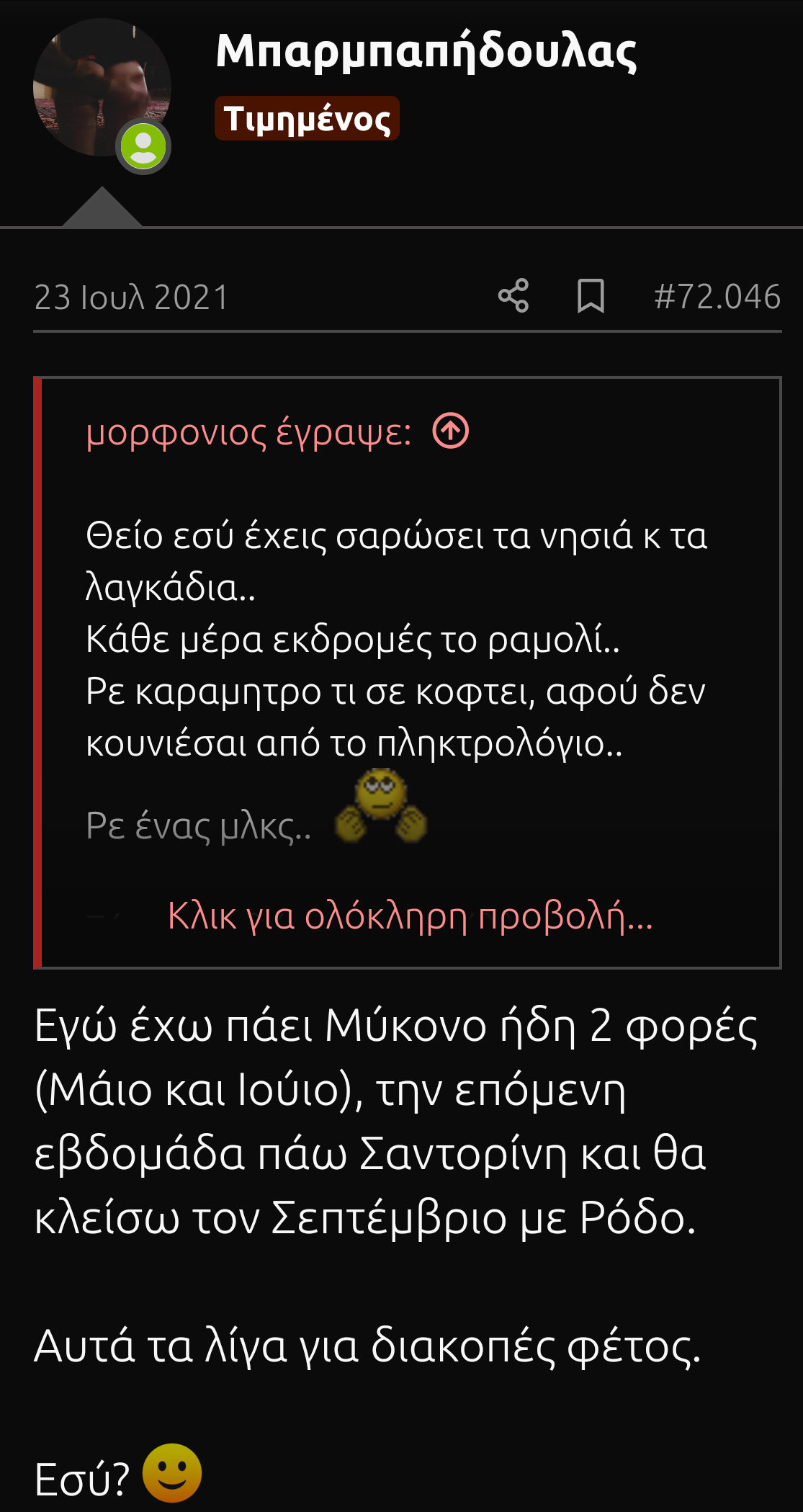This screenshot has width=803, height=1512.
Task: Share this post
Action: point(513,296)
